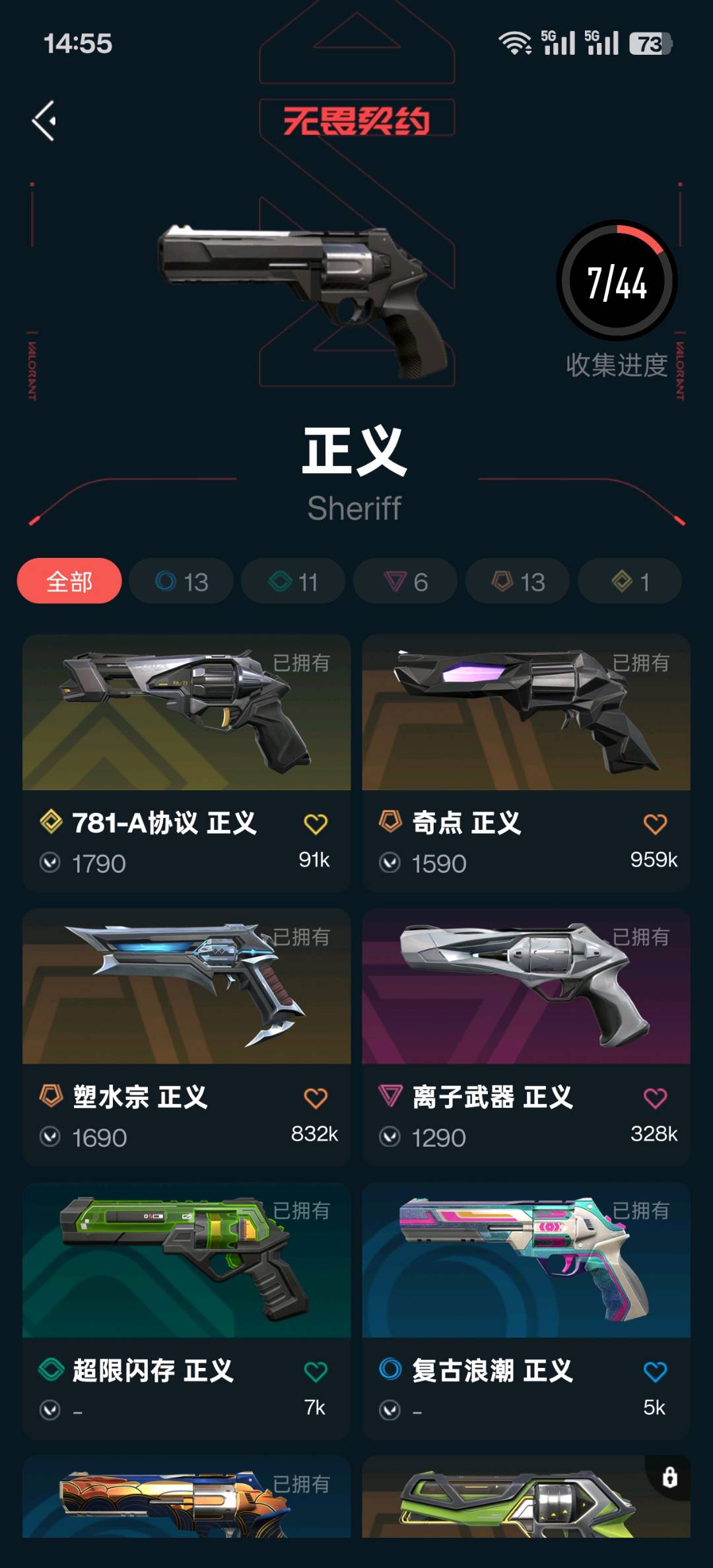
Task: Go back using the top-left arrow
Action: [x=44, y=121]
